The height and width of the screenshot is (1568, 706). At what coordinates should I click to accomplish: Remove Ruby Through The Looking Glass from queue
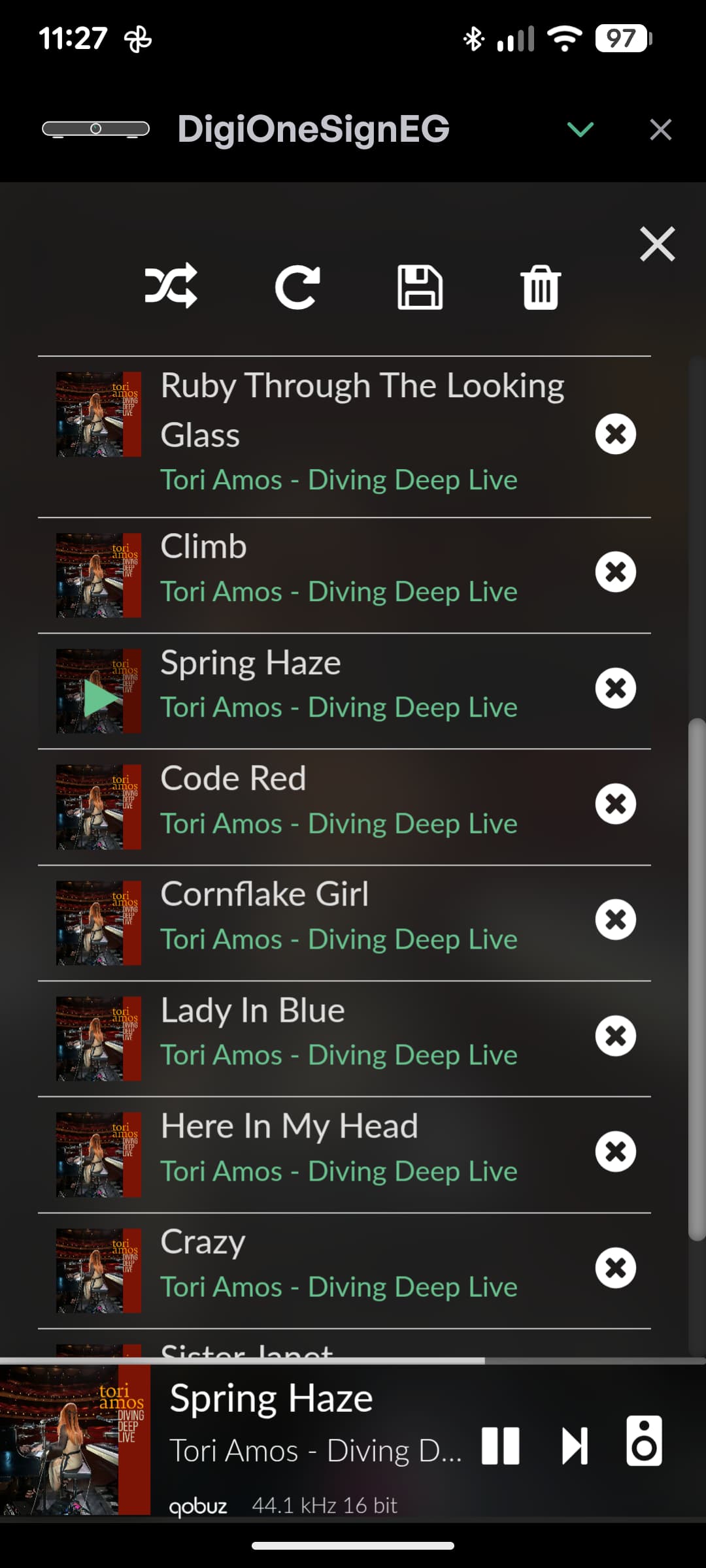coord(615,434)
